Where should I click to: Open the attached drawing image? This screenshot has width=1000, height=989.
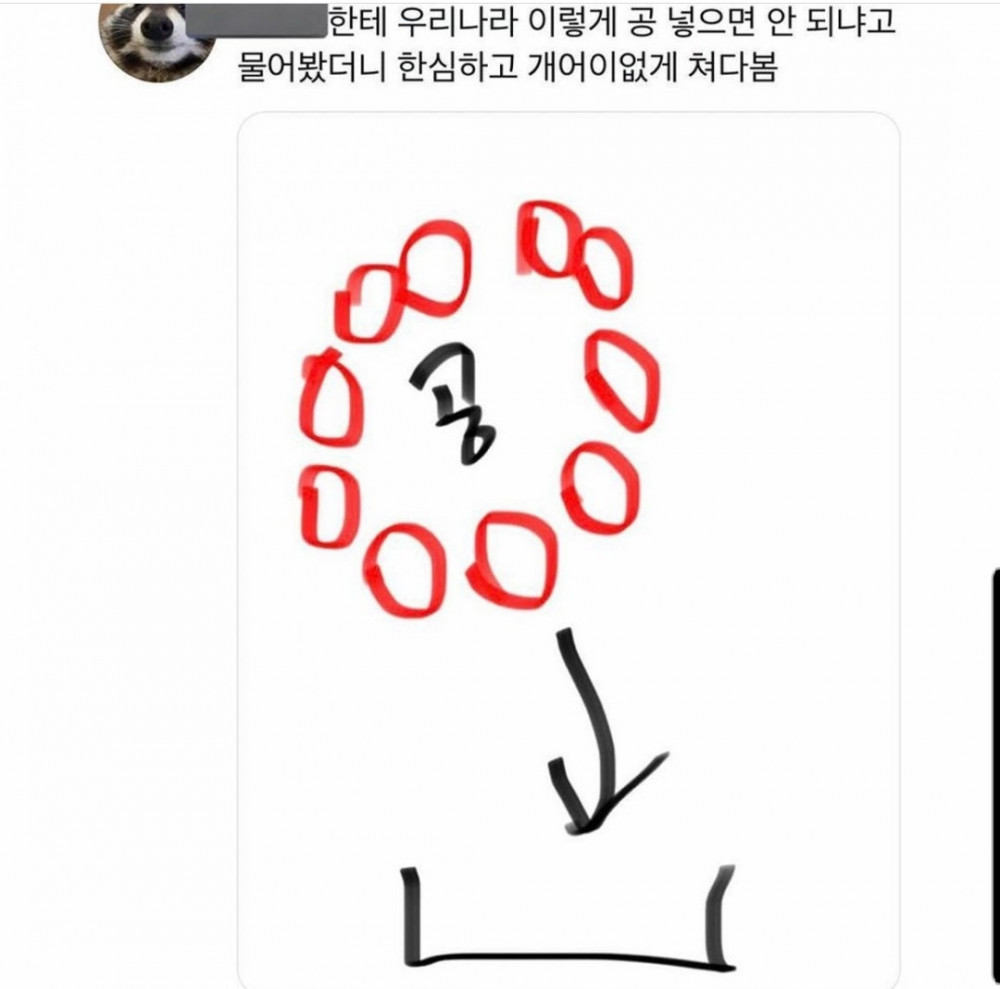pyautogui.click(x=568, y=550)
